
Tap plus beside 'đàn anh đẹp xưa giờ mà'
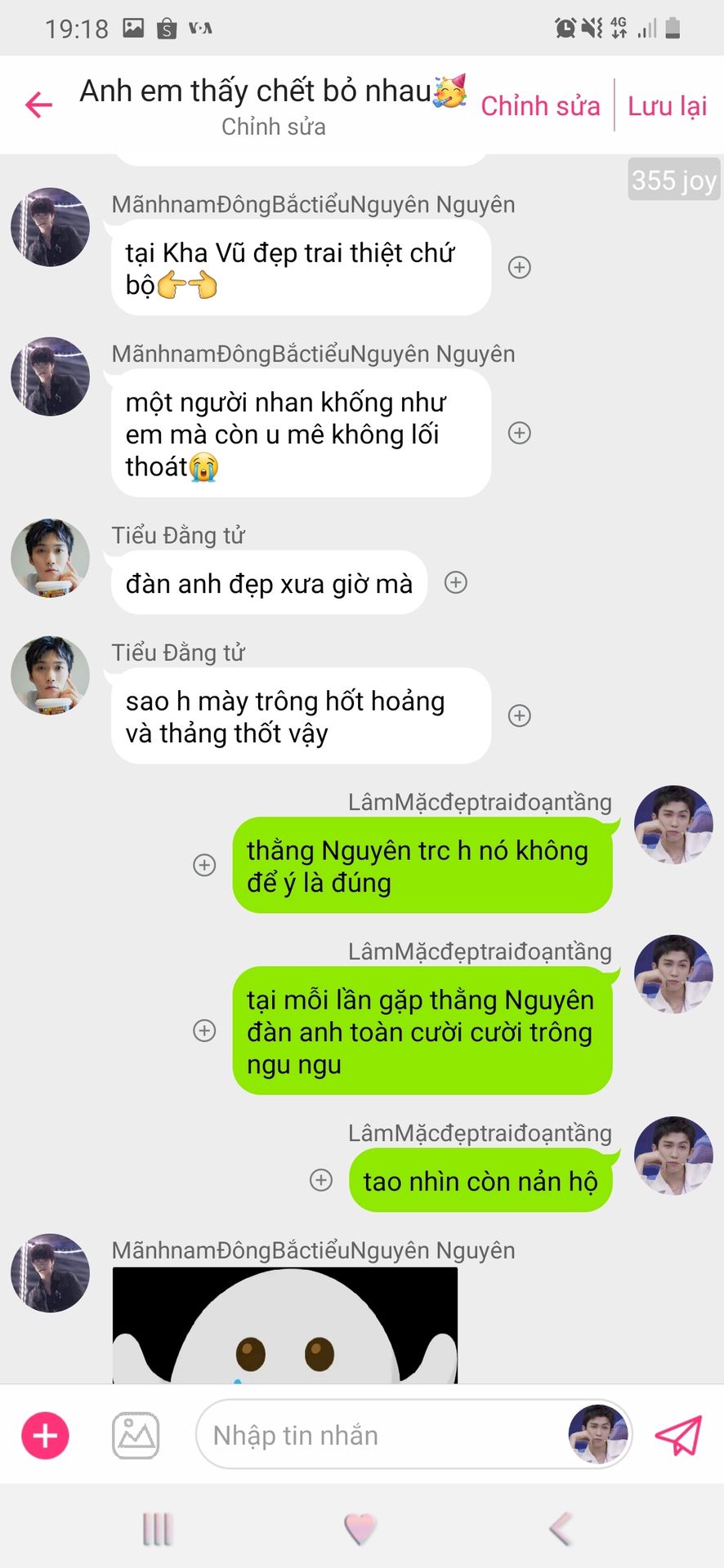456,582
